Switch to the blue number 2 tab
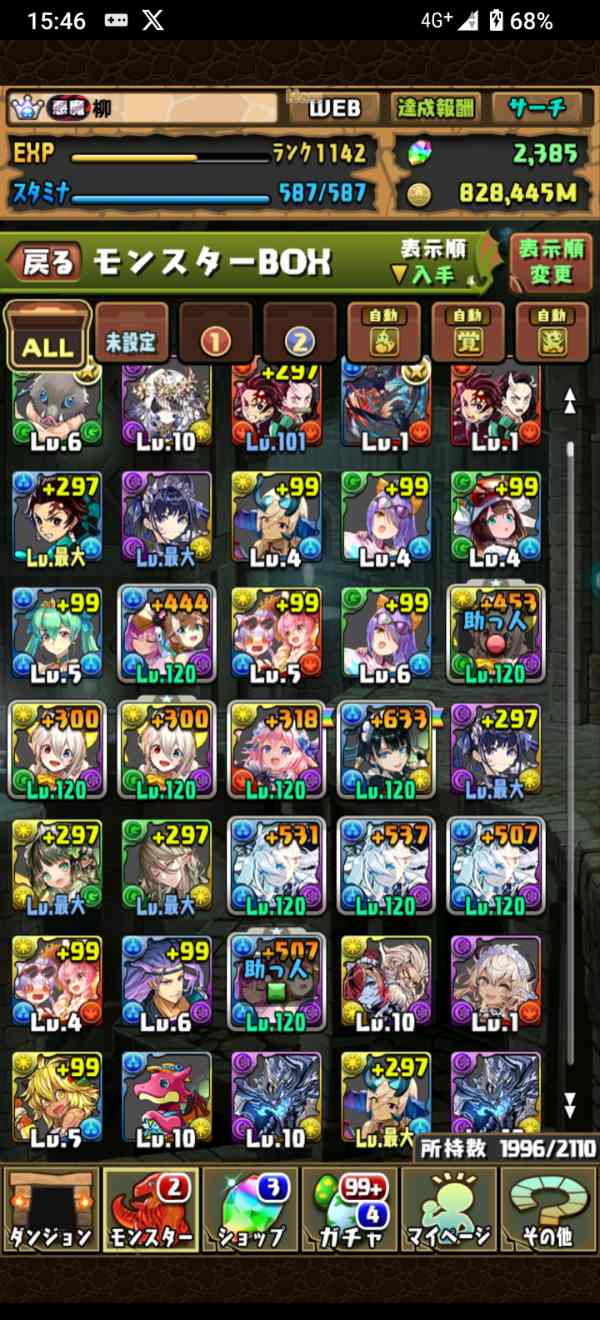The image size is (600, 1320). 299,334
